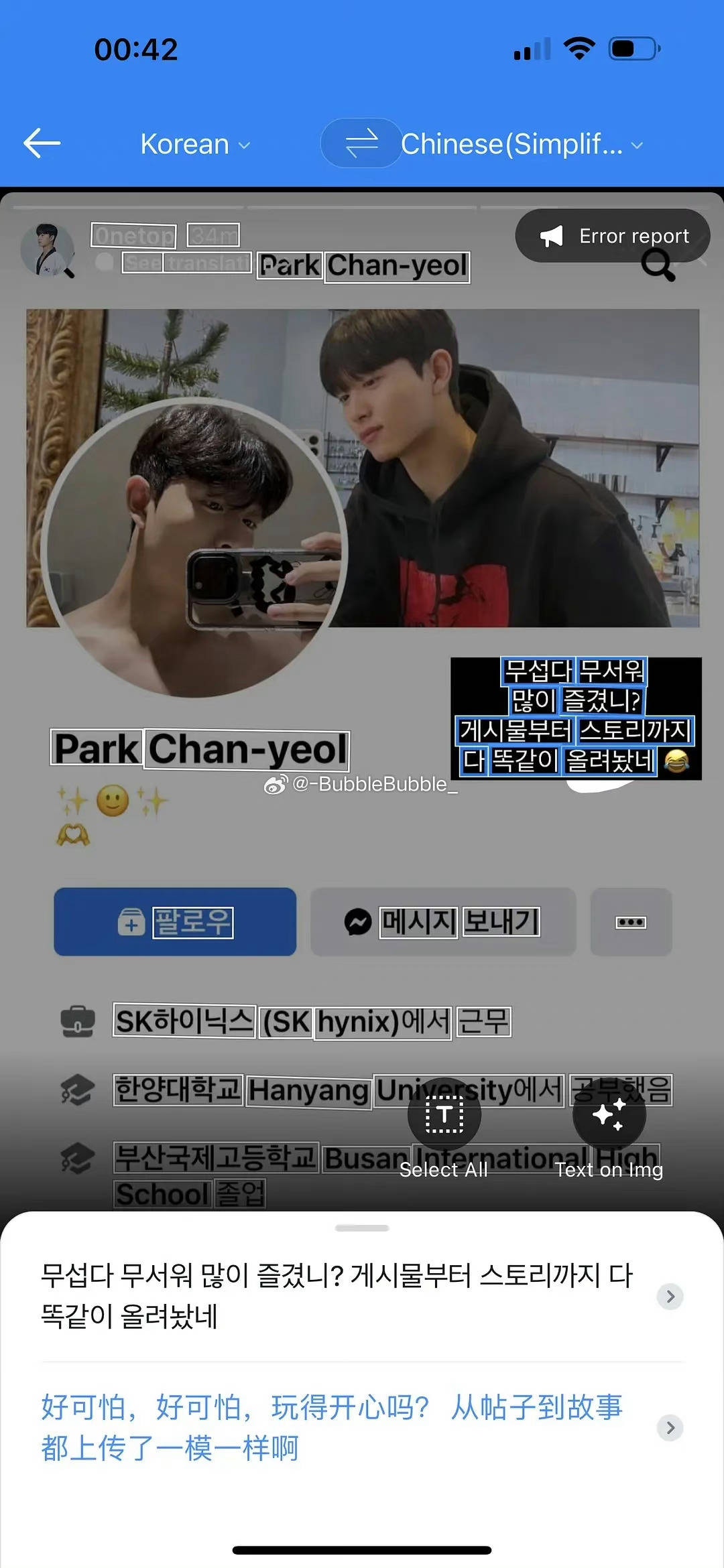Tap the Messenger icon in the message button
The height and width of the screenshot is (1568, 724).
pyautogui.click(x=356, y=921)
